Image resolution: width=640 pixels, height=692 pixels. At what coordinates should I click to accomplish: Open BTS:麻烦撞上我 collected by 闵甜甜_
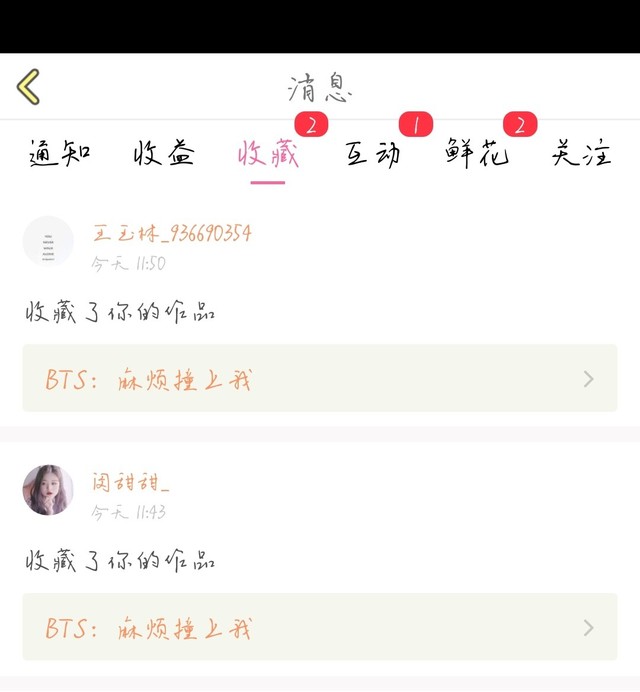click(x=320, y=627)
